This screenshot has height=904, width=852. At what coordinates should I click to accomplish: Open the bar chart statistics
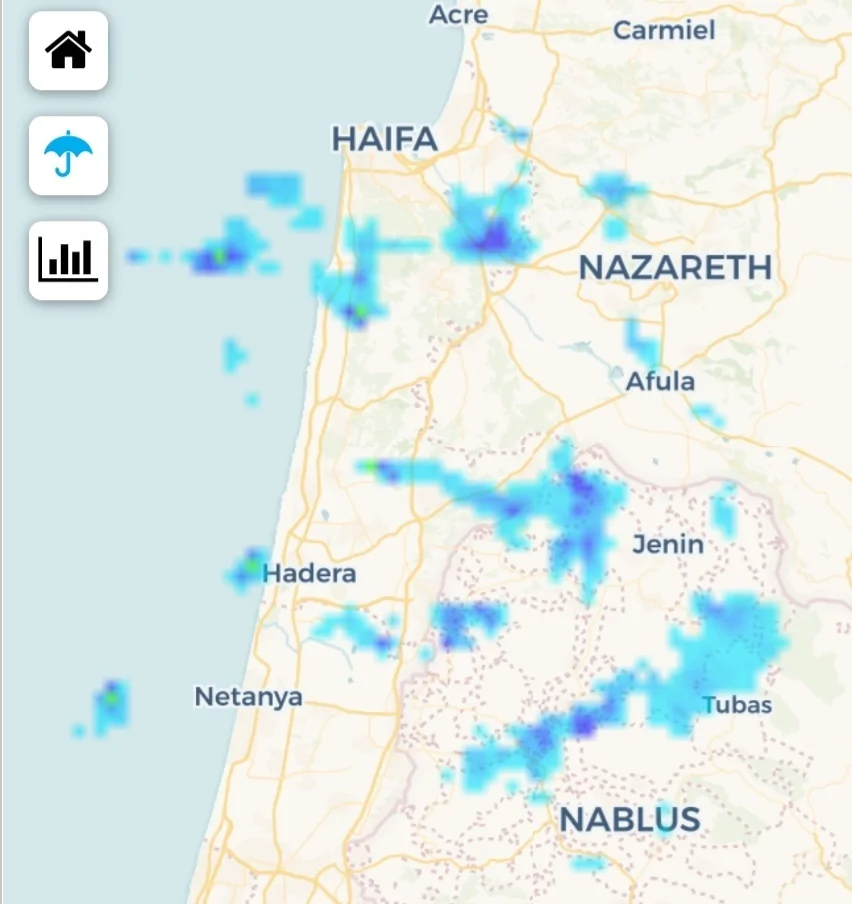pyautogui.click(x=68, y=260)
